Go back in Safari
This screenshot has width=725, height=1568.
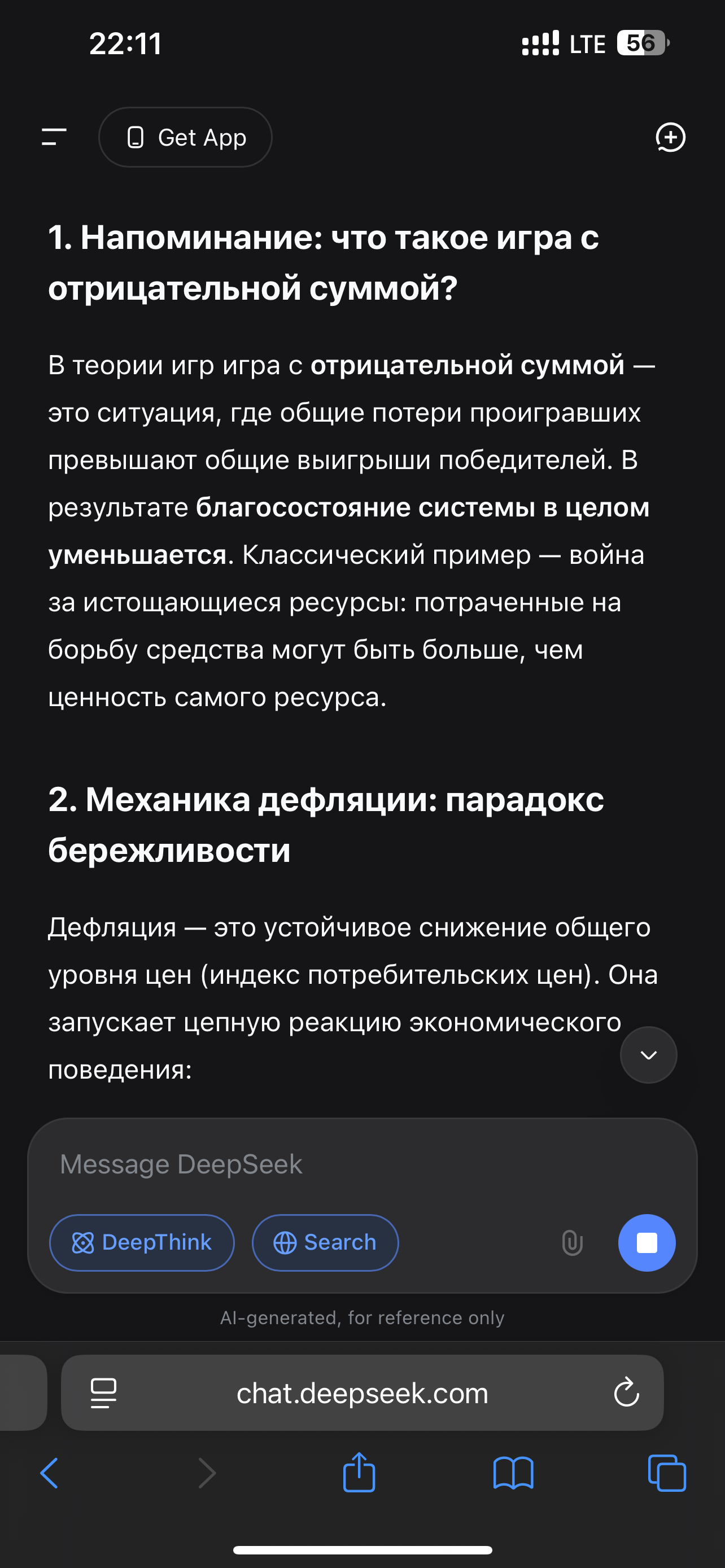[49, 1473]
